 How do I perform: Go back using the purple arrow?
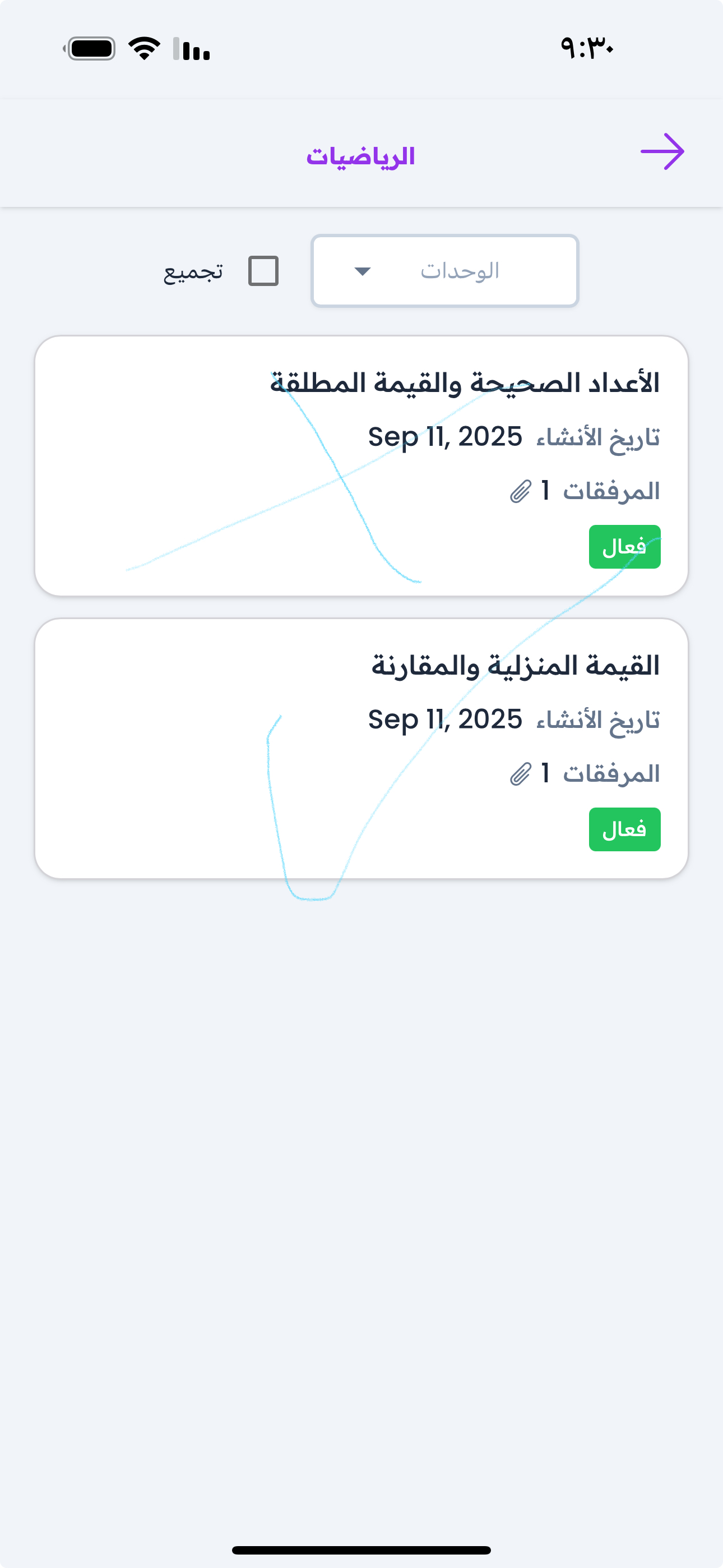point(662,151)
